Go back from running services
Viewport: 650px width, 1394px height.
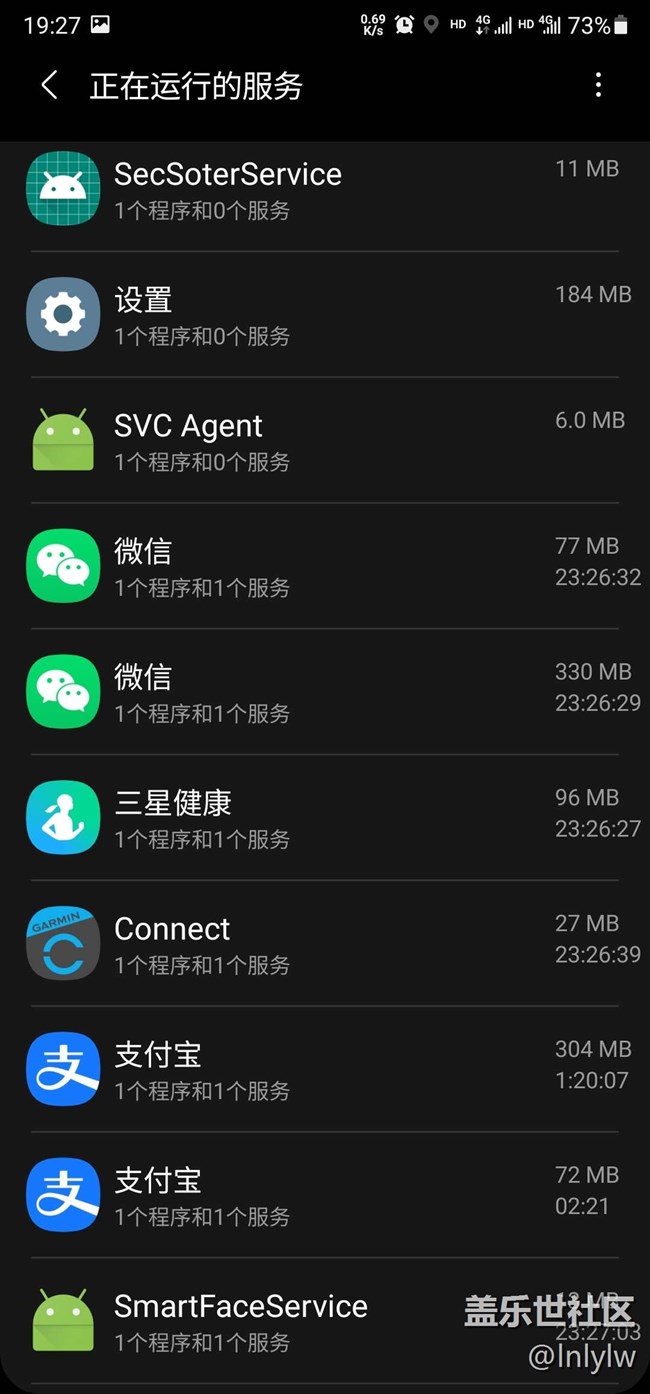(x=49, y=86)
